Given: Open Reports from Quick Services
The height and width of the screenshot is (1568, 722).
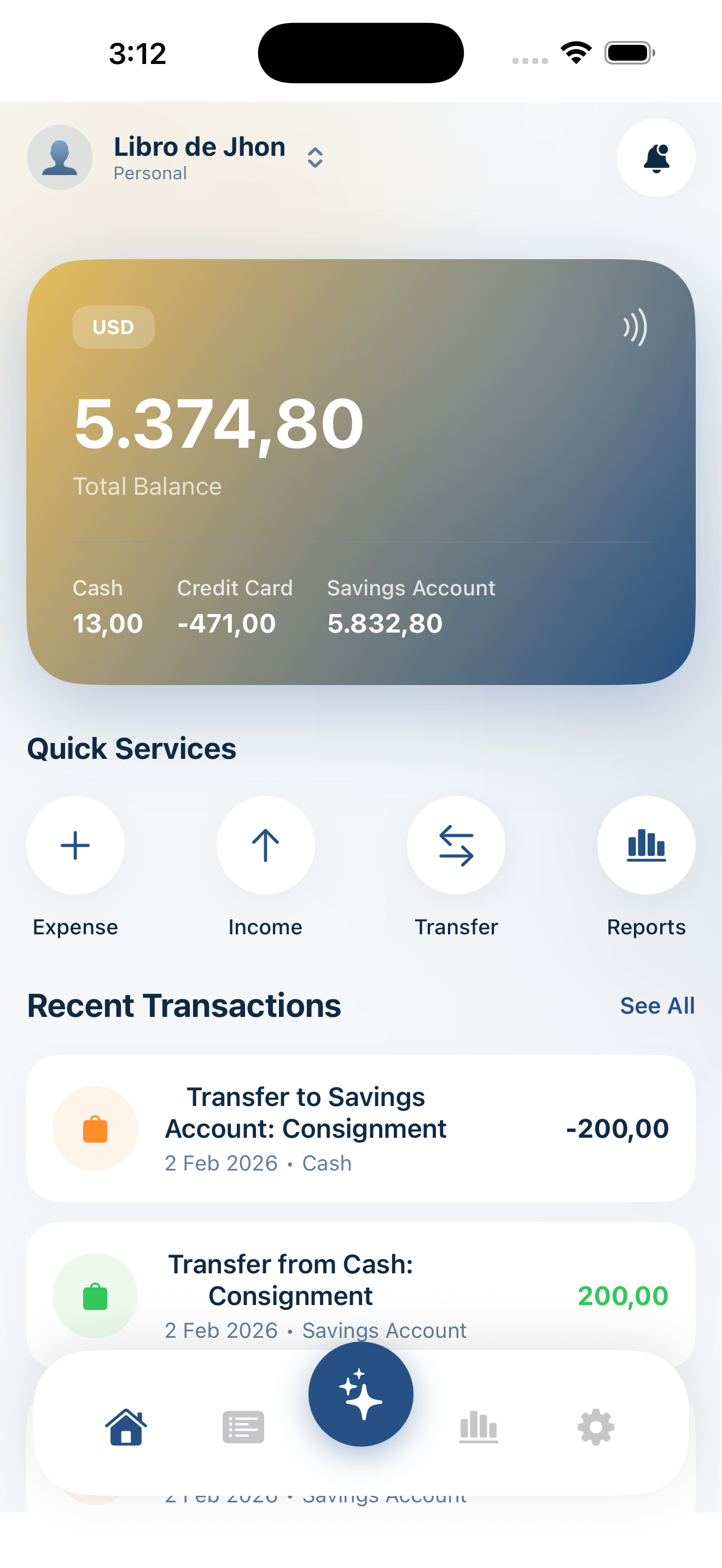Looking at the screenshot, I should point(646,845).
